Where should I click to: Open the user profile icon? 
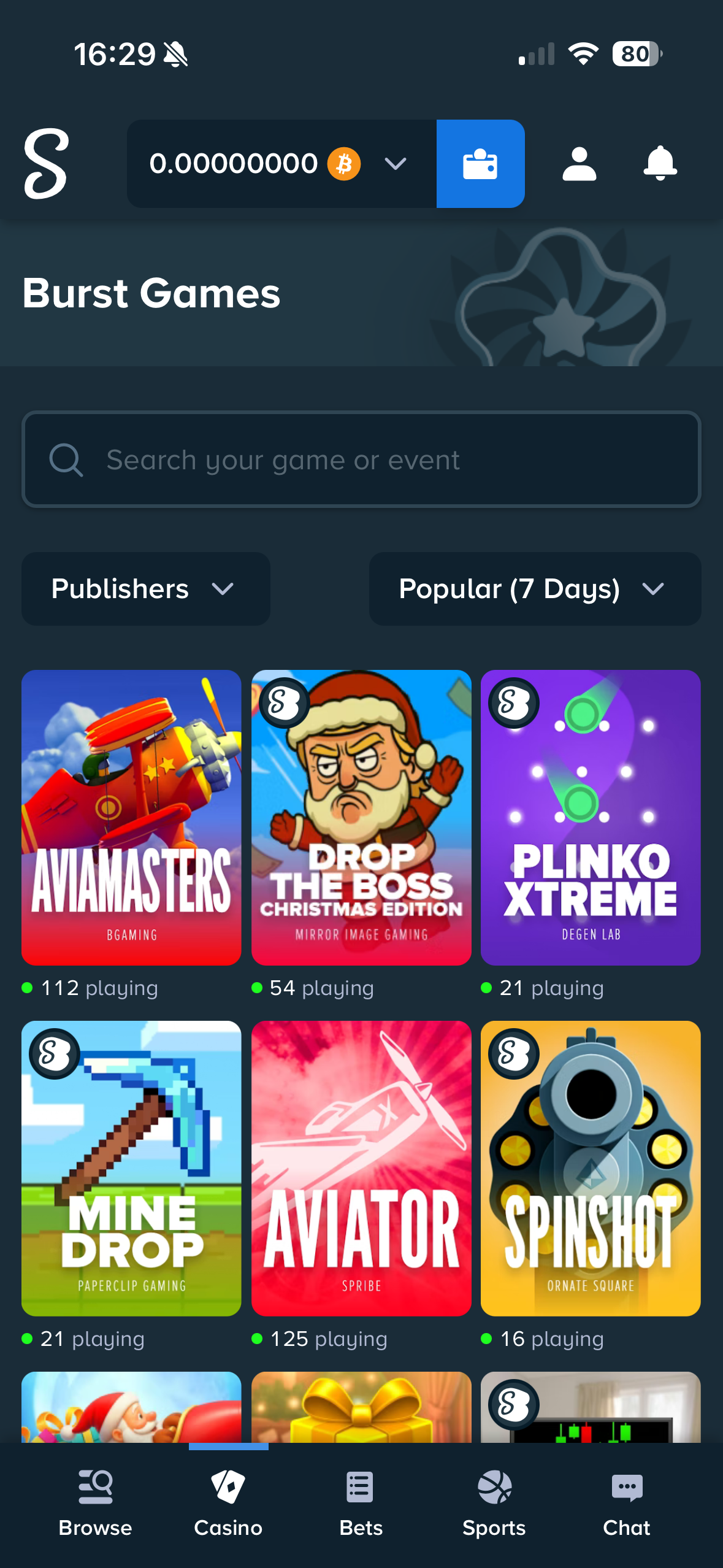click(579, 164)
